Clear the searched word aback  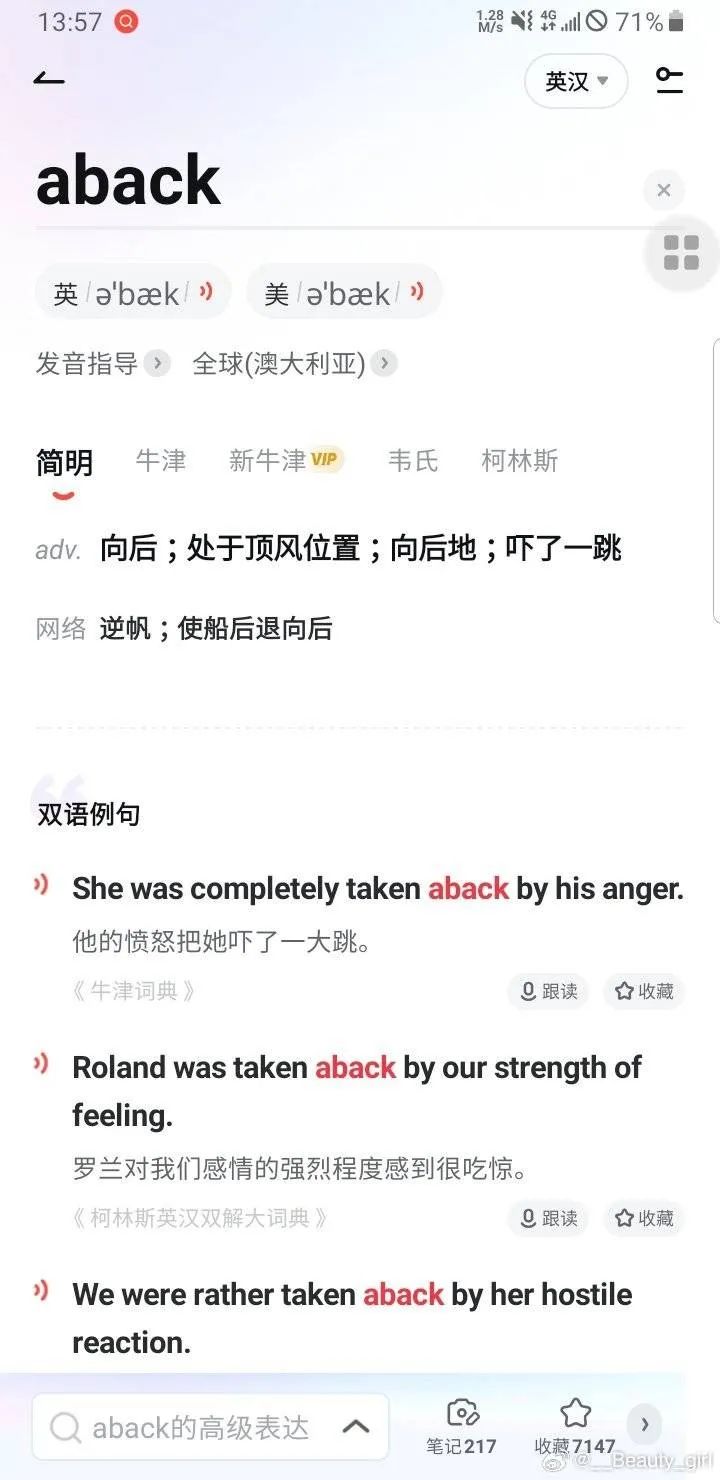pos(663,190)
